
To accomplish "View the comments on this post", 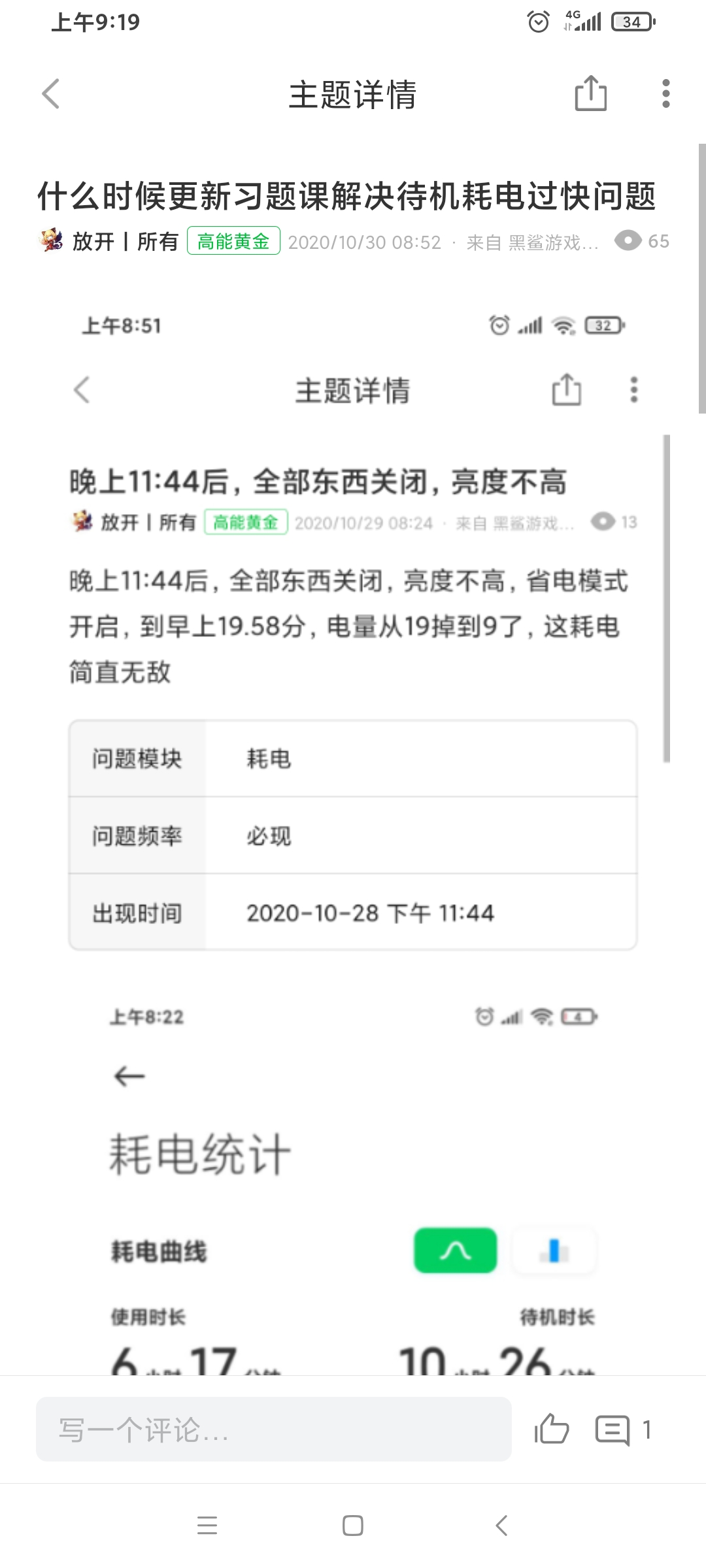I will pyautogui.click(x=622, y=1429).
